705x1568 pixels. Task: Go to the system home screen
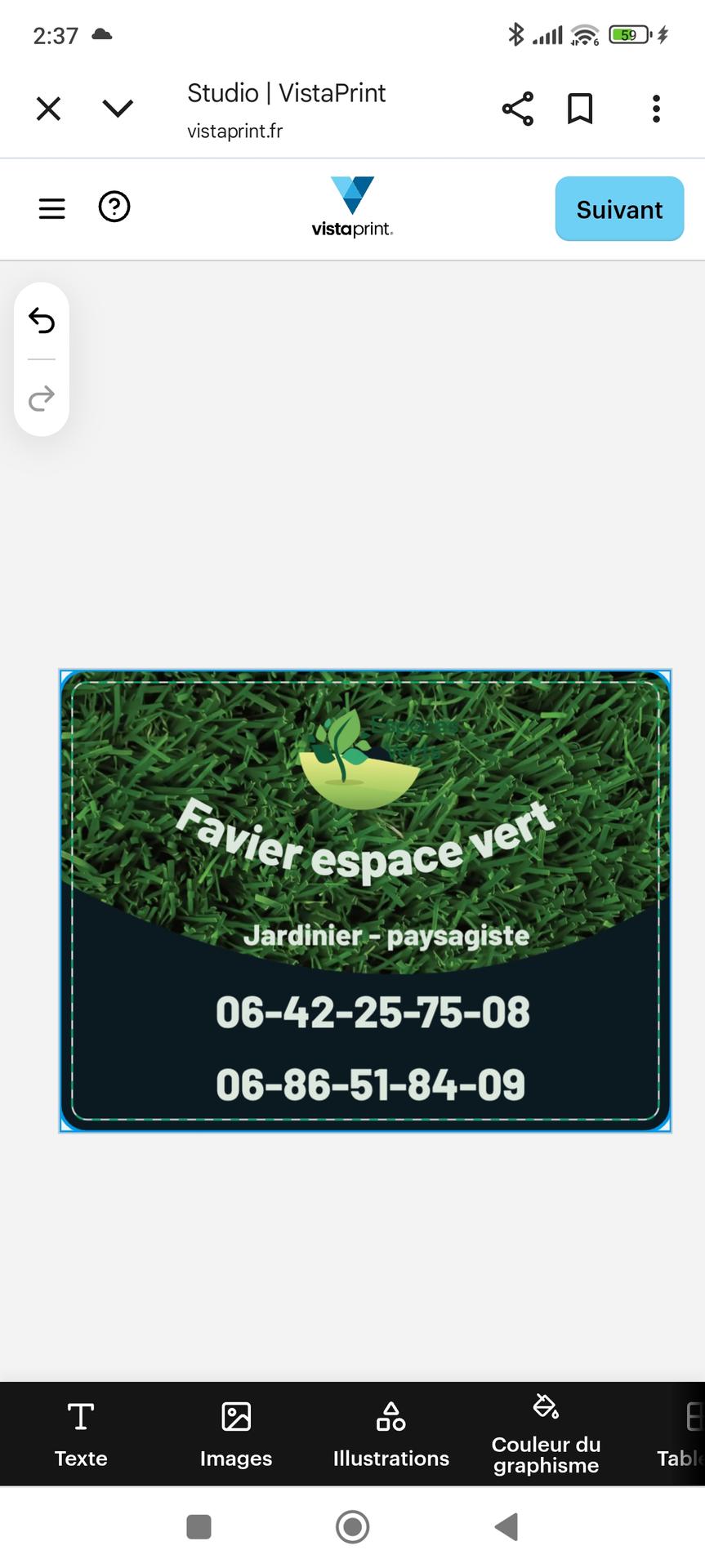point(353,1526)
